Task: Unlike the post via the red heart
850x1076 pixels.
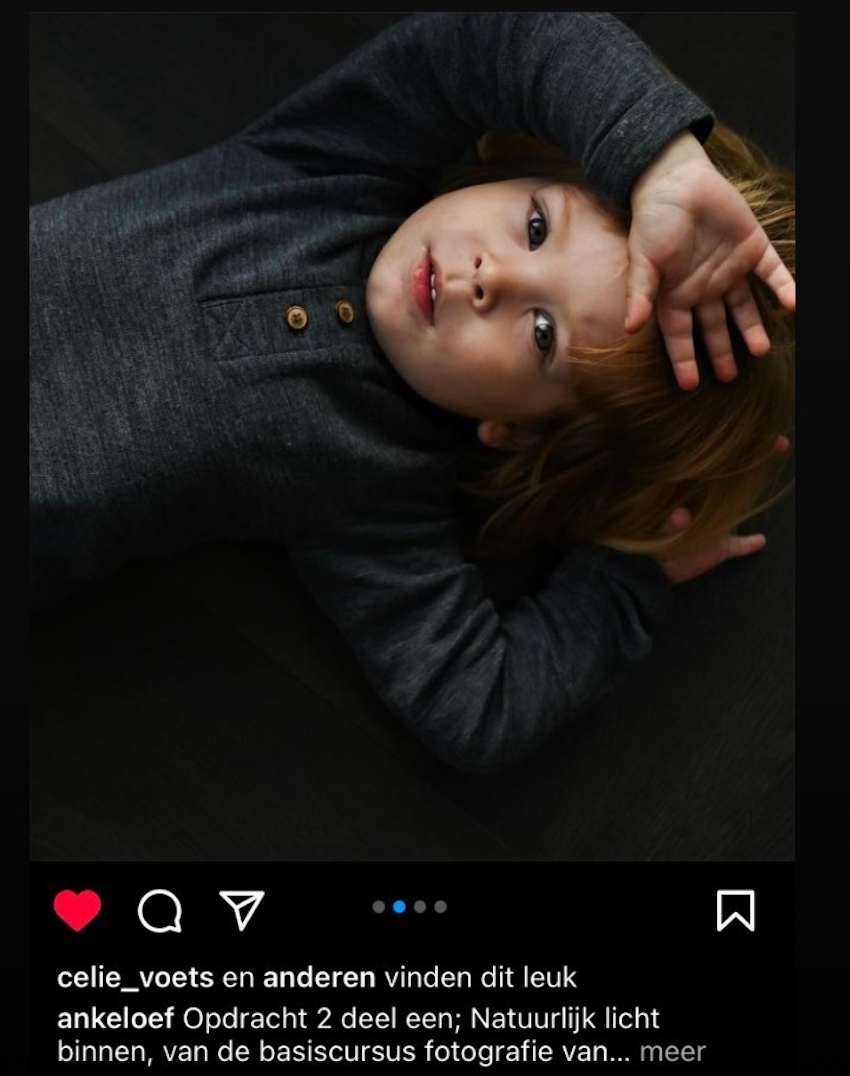Action: [x=77, y=910]
